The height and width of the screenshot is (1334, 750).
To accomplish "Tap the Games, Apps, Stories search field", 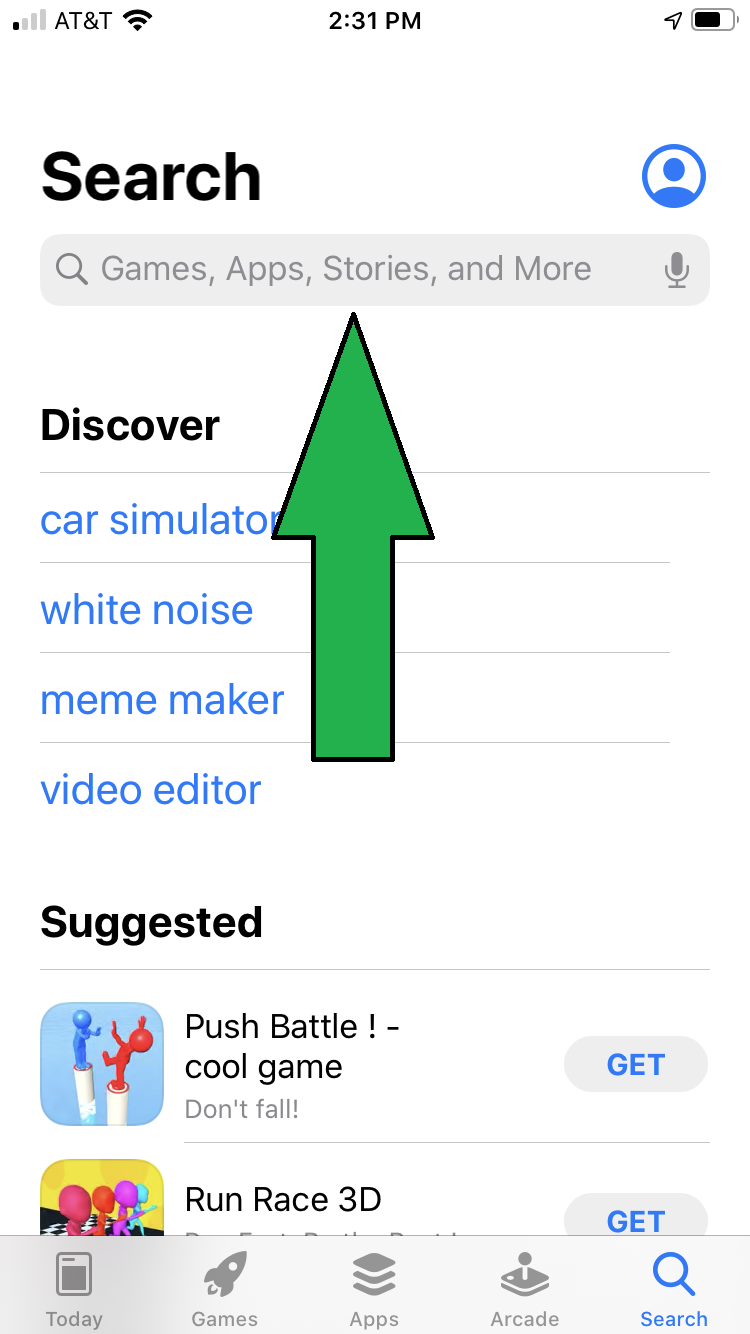I will point(345,269).
